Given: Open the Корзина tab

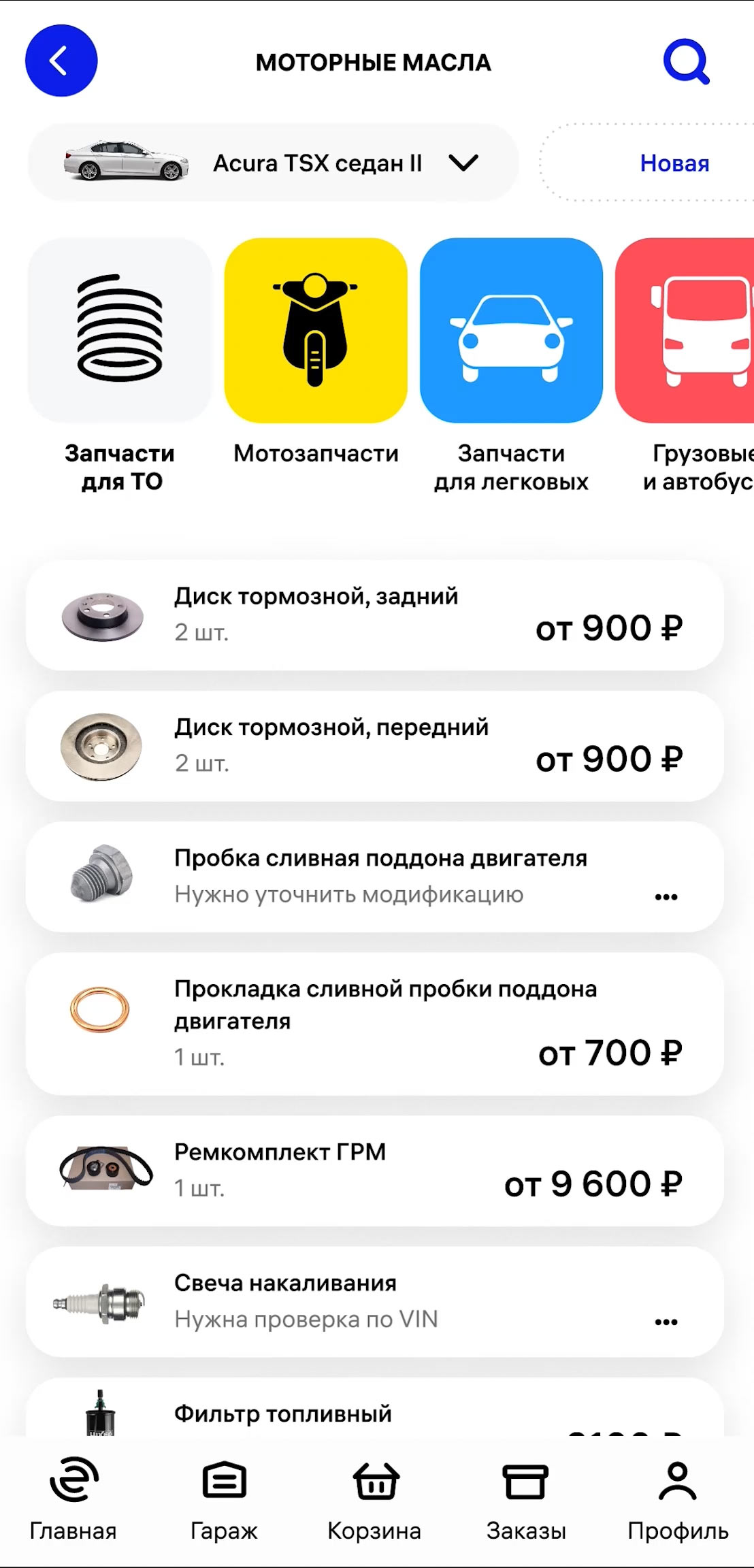Looking at the screenshot, I should click(374, 1497).
